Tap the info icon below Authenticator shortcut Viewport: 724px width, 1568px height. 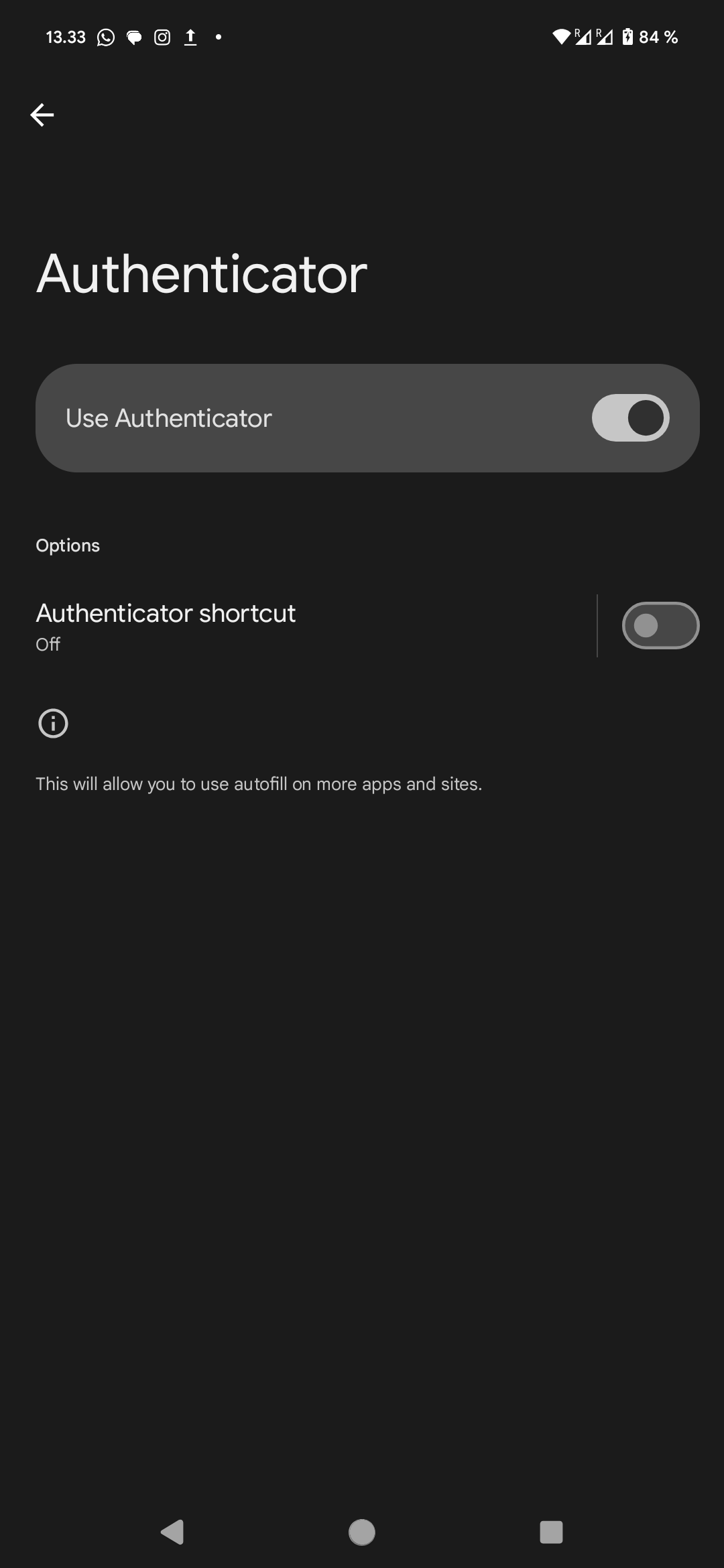(53, 723)
